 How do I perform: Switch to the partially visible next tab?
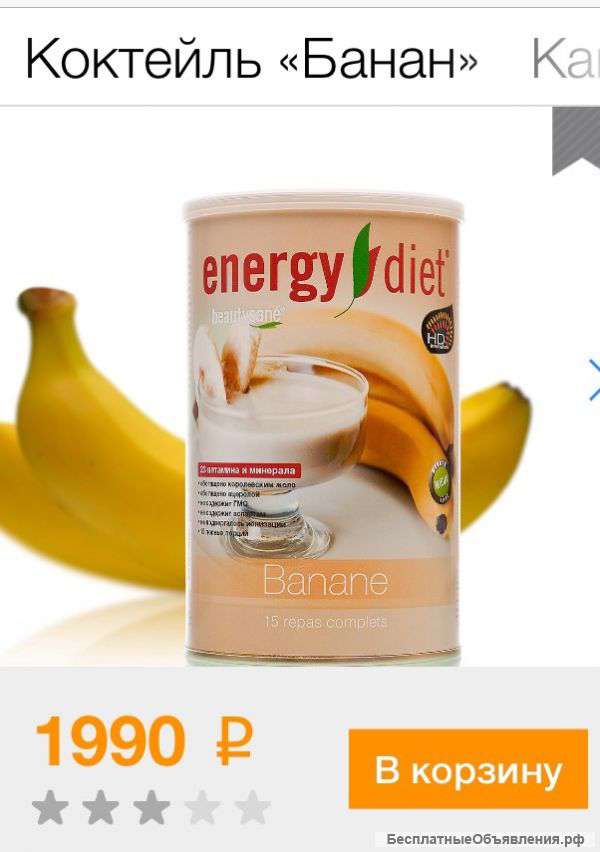566,61
